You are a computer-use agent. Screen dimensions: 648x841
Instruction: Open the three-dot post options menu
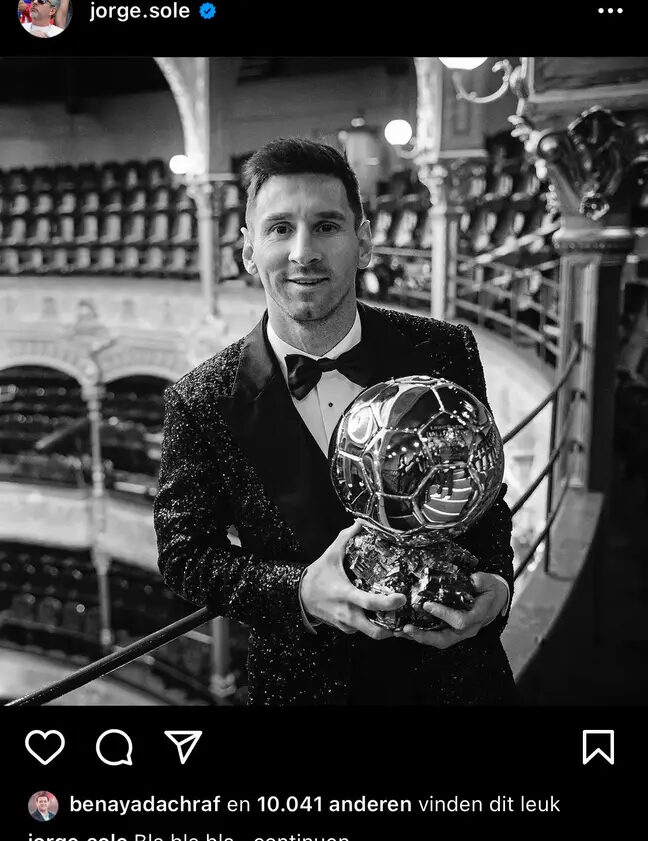click(610, 11)
